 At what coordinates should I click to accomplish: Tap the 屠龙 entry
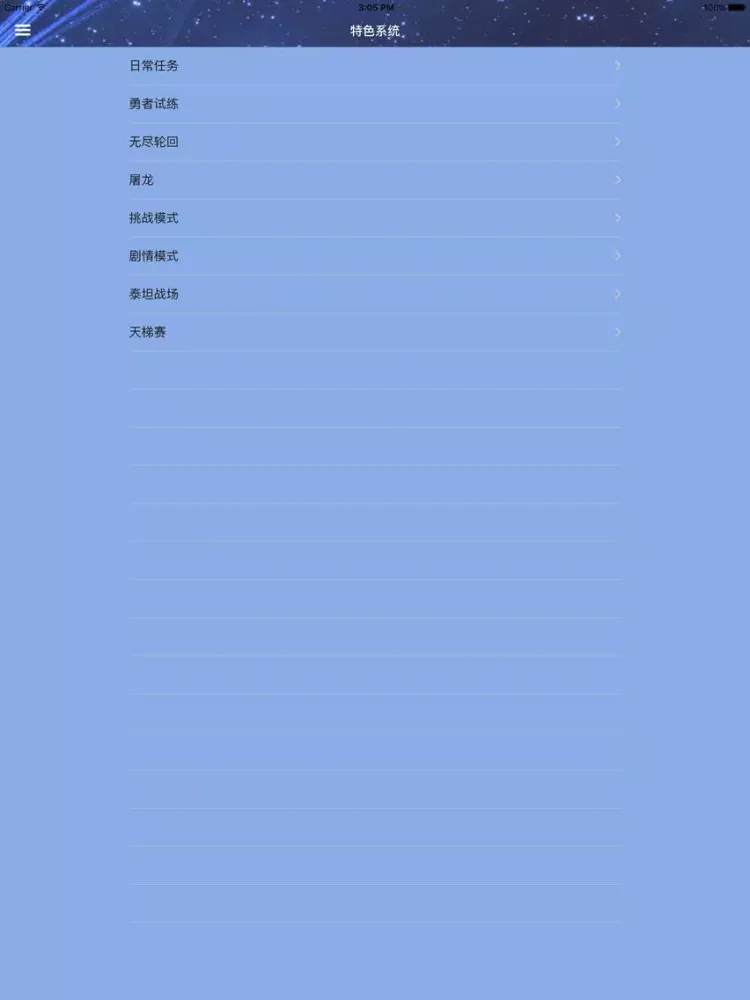[374, 180]
